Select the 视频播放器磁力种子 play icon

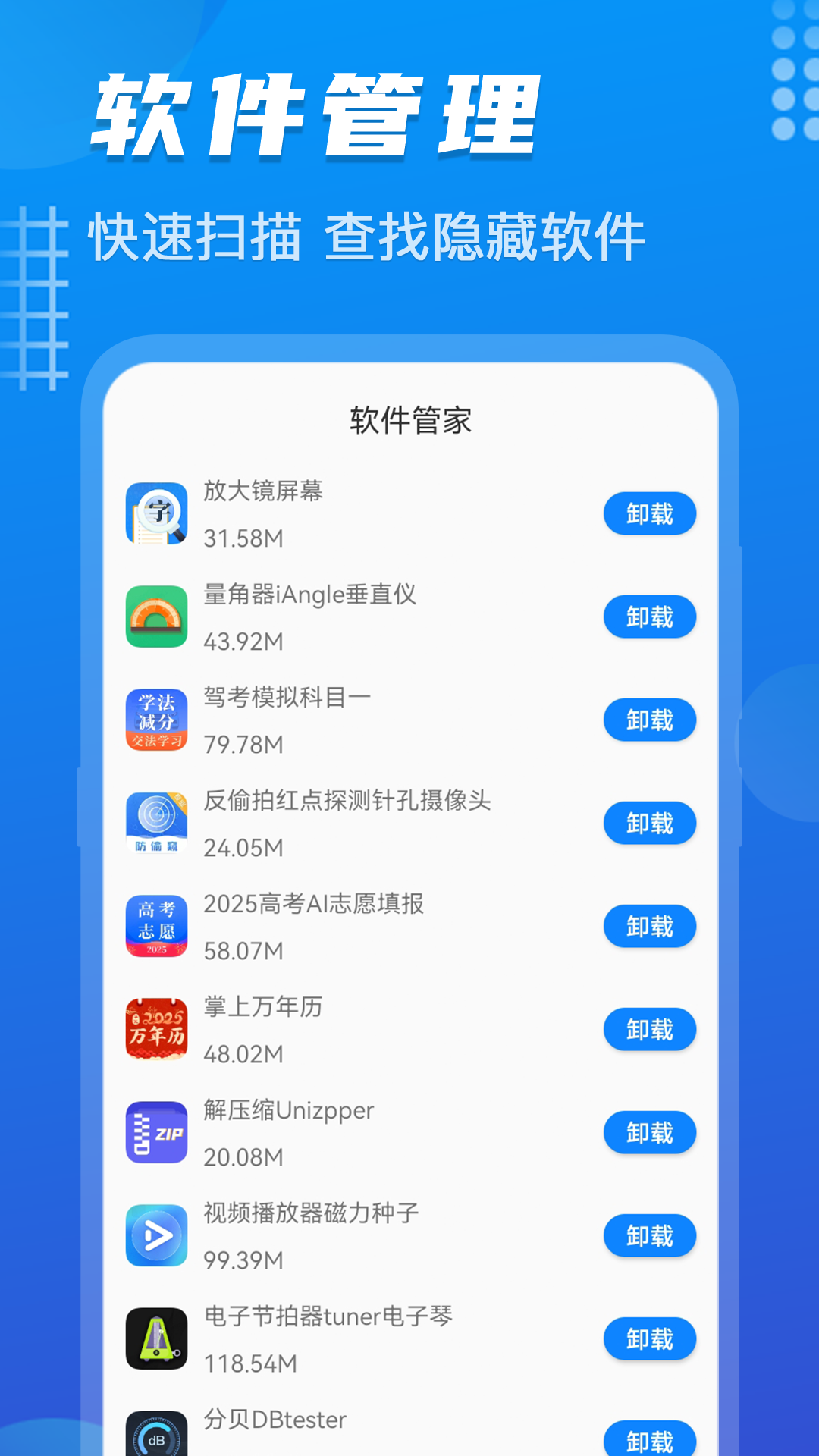coord(155,1236)
